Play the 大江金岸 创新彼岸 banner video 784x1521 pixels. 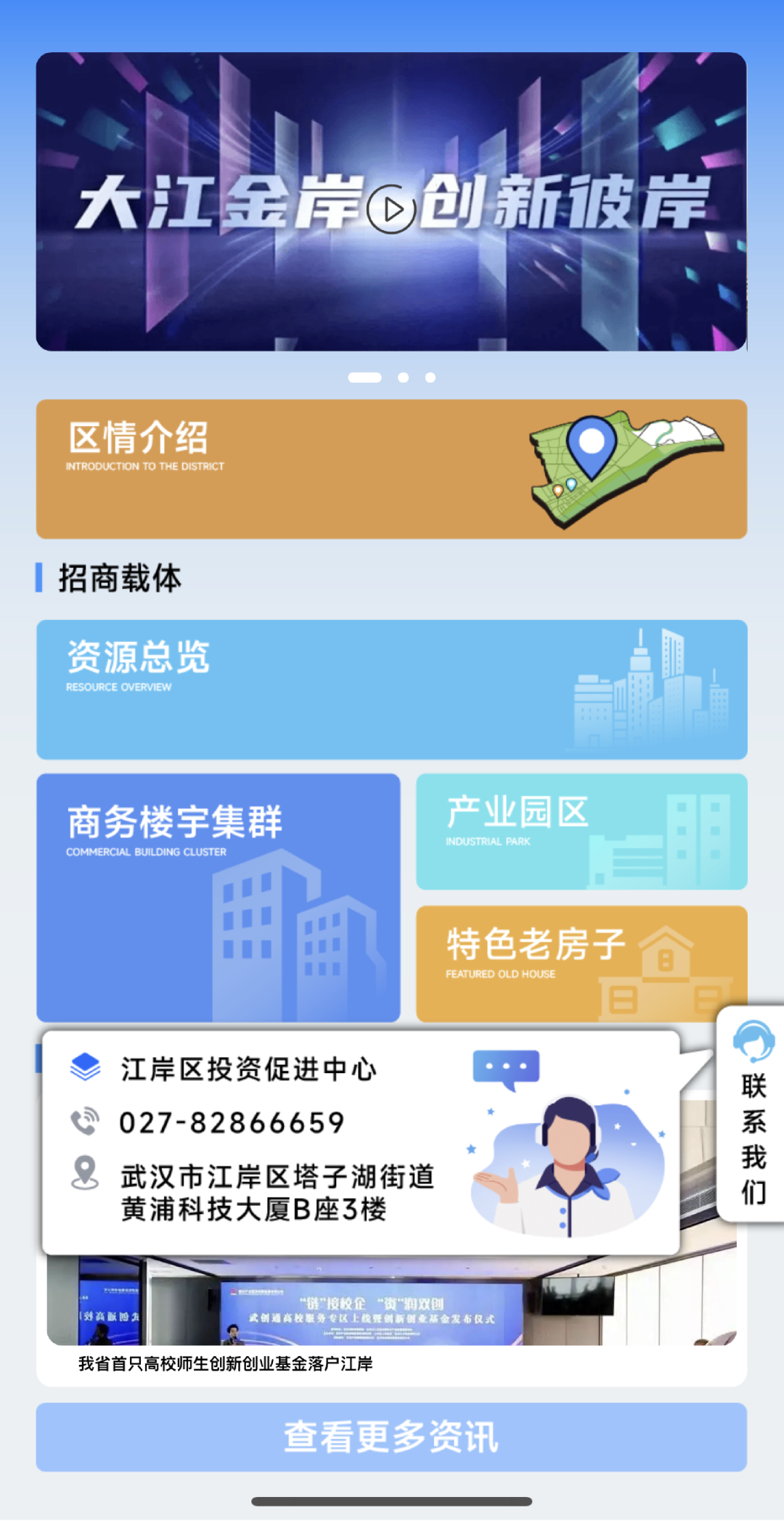pos(391,209)
